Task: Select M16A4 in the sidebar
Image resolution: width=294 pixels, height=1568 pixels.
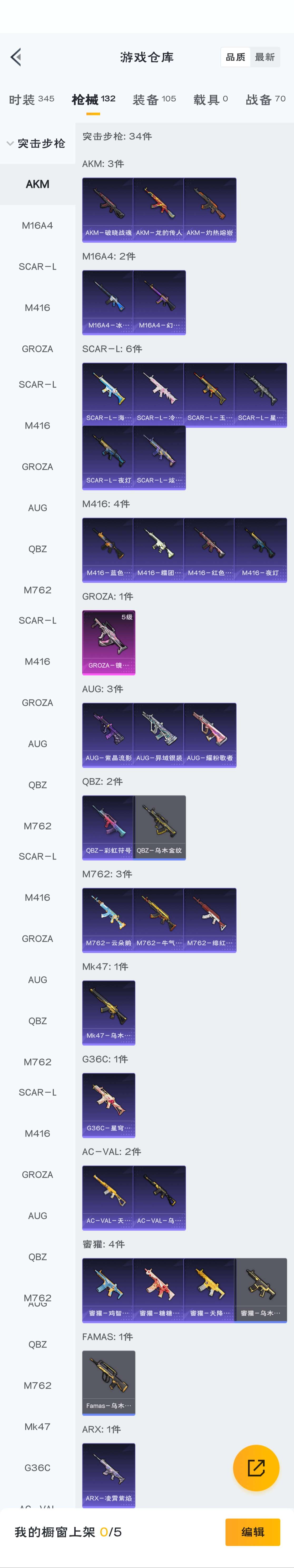Action: tap(37, 225)
